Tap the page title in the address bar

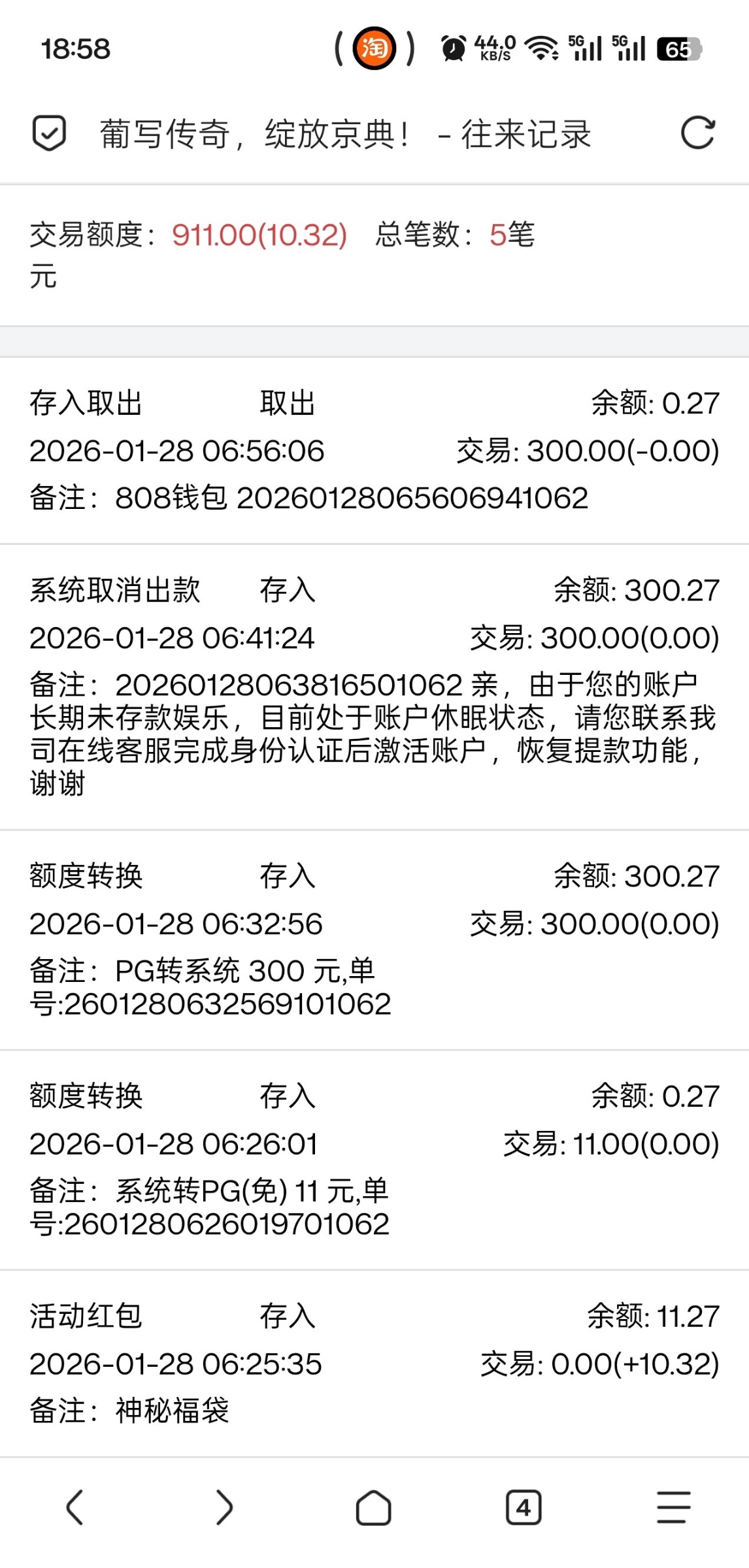click(345, 135)
